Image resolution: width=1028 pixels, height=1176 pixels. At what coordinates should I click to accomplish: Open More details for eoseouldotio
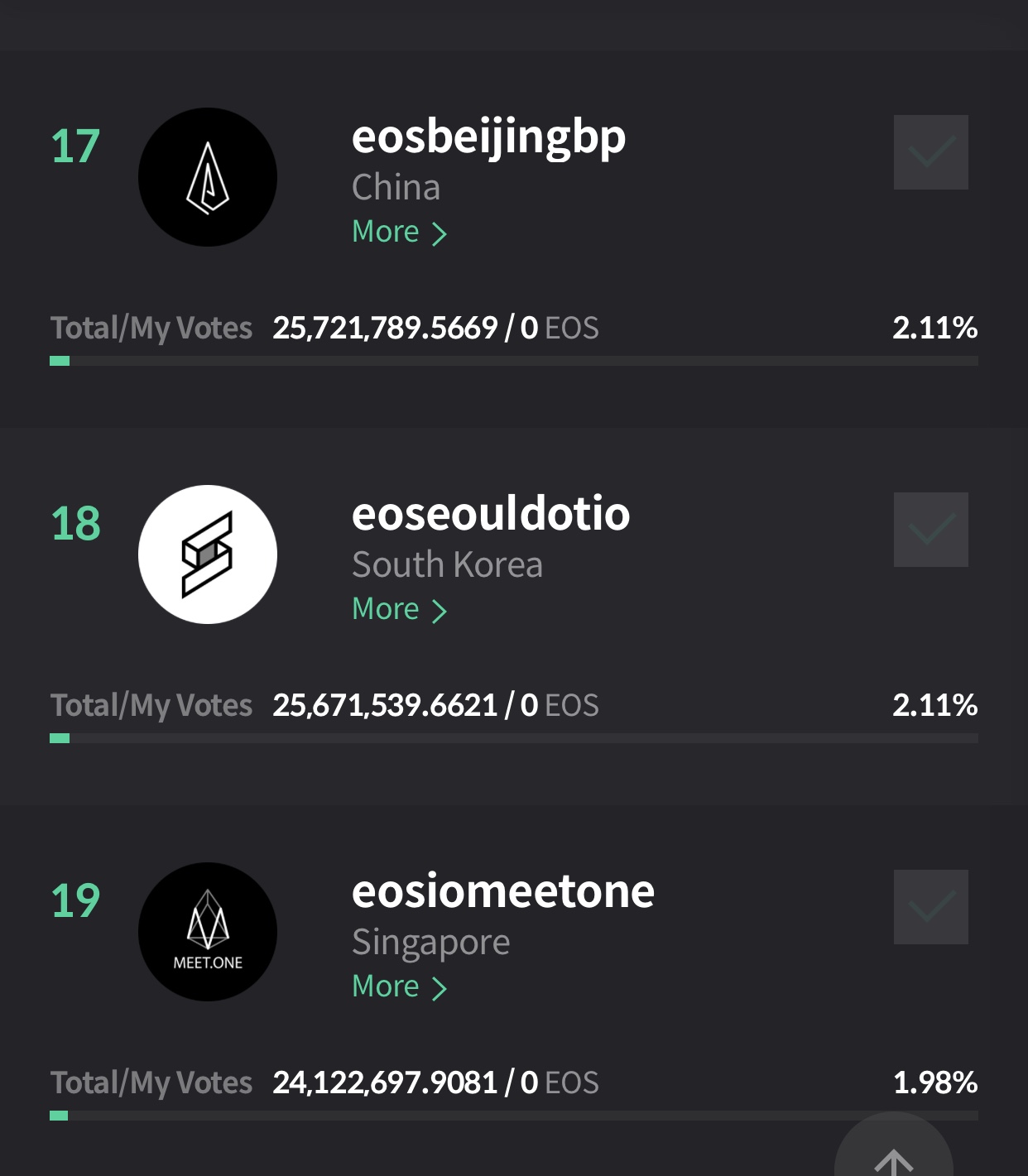tap(399, 610)
